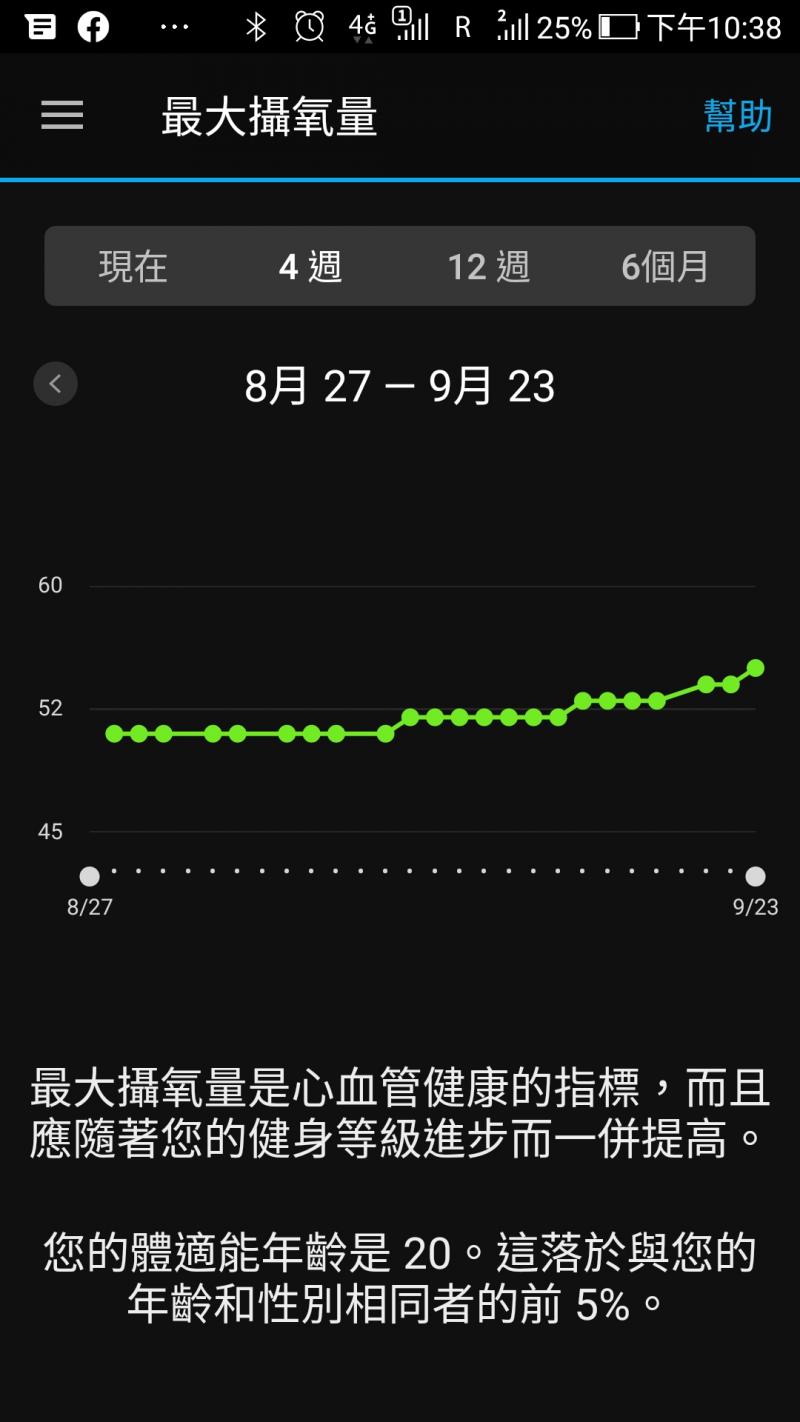Show the 6個月 range
This screenshot has width=800, height=1422.
point(665,267)
